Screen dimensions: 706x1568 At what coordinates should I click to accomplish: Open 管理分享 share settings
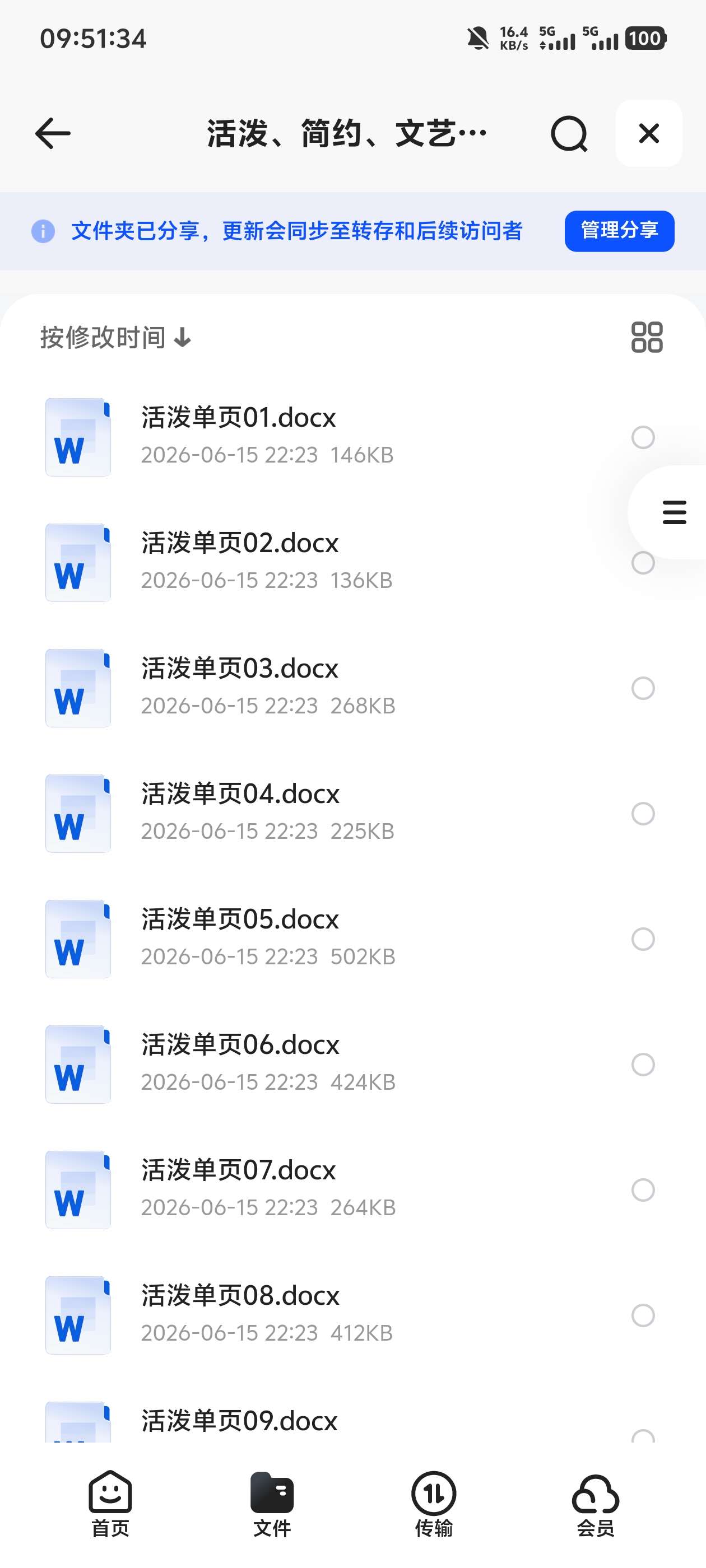619,231
